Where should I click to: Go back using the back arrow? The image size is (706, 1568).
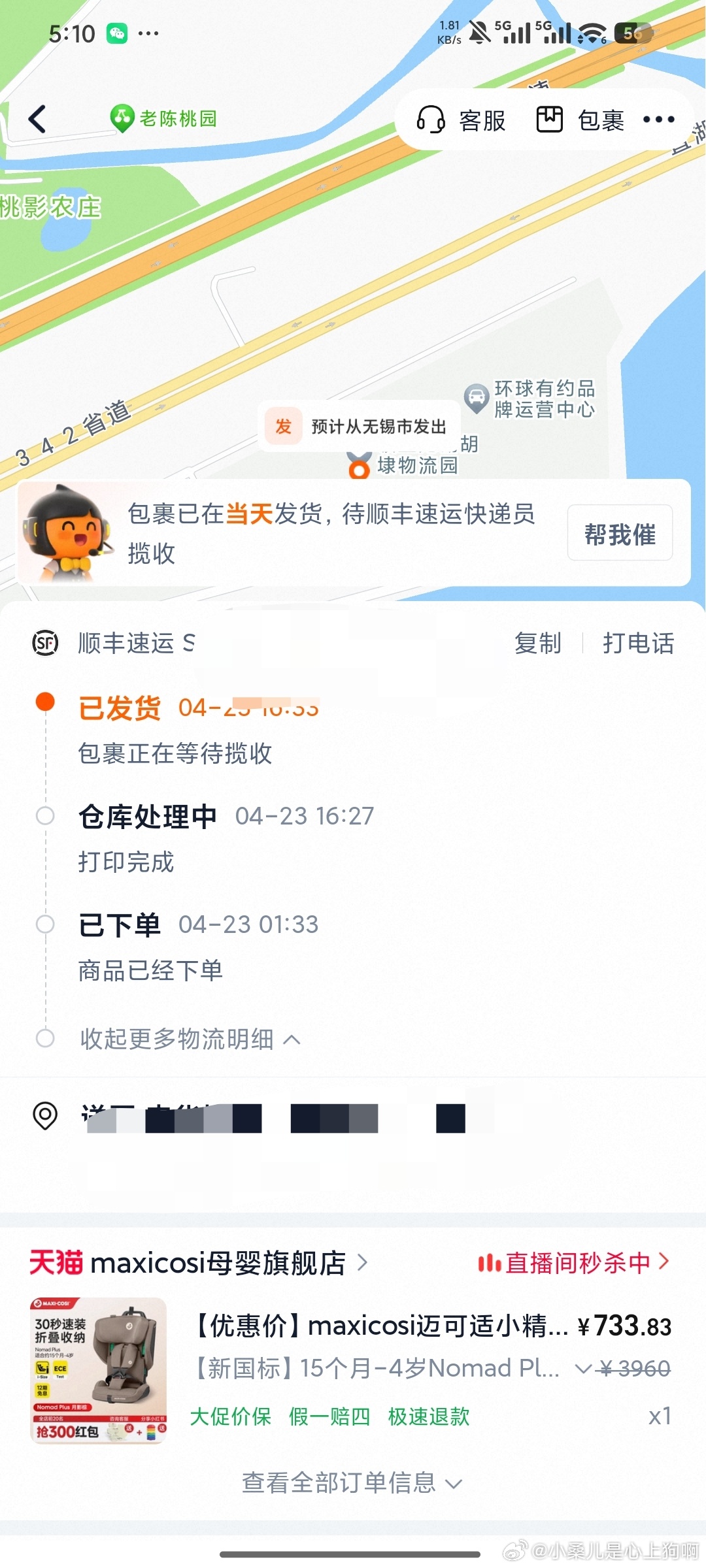click(38, 119)
